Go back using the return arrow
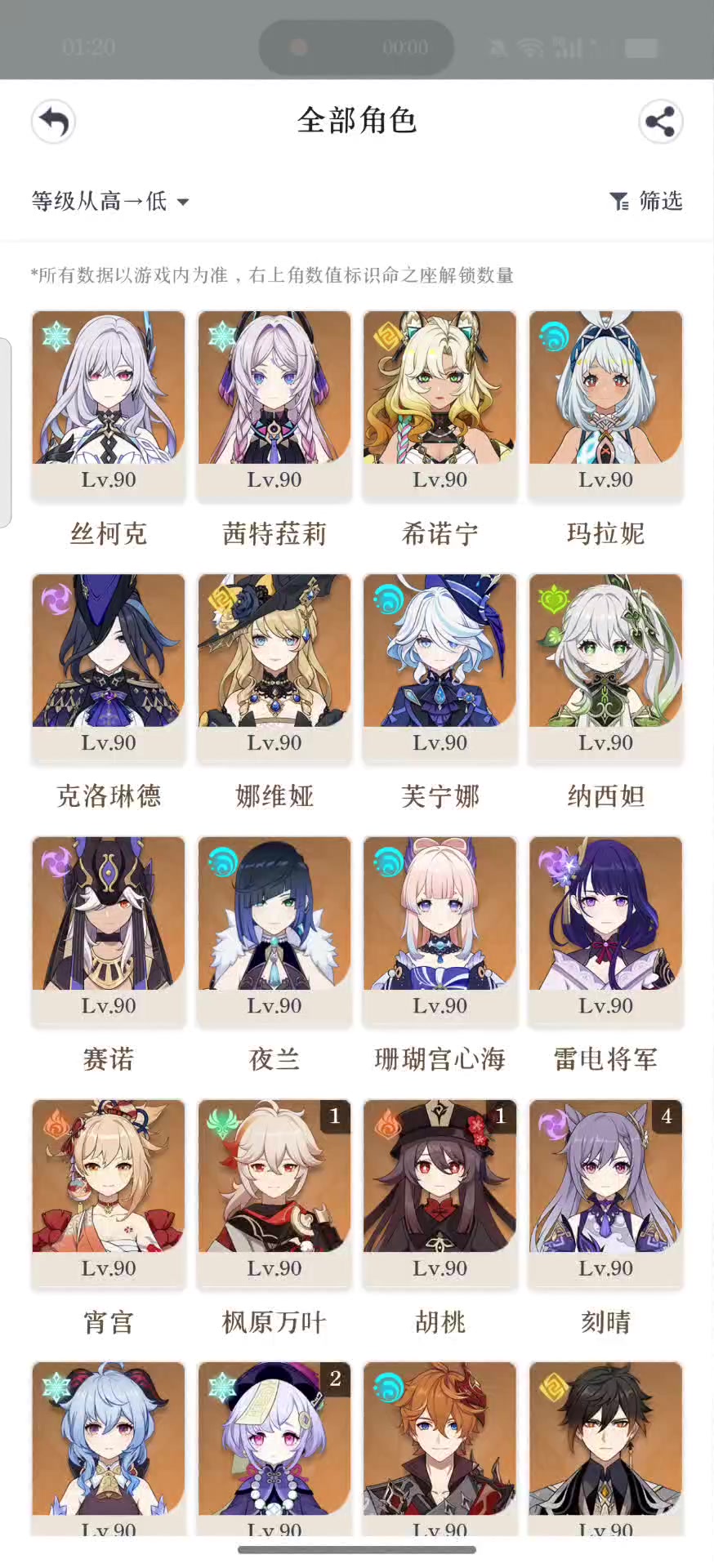714x1568 pixels. click(54, 122)
